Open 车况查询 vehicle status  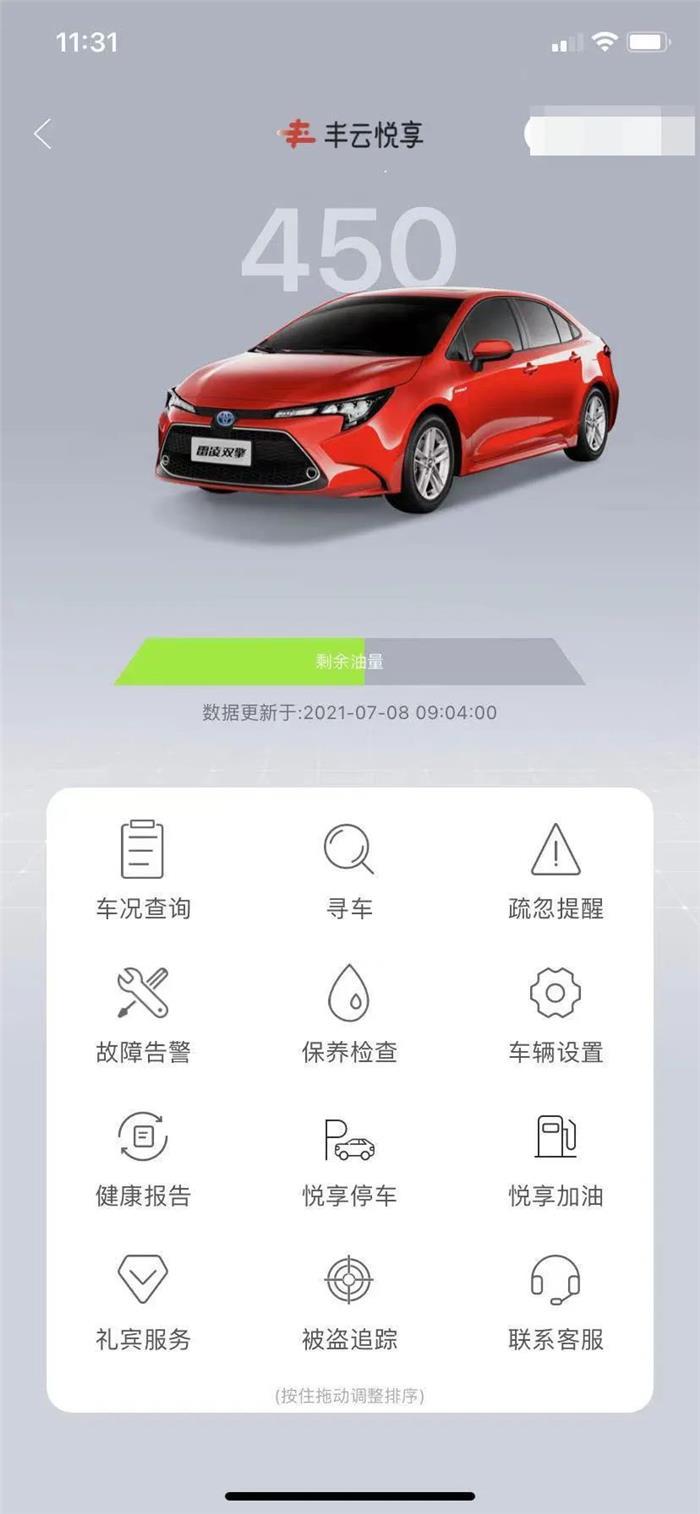(x=142, y=868)
